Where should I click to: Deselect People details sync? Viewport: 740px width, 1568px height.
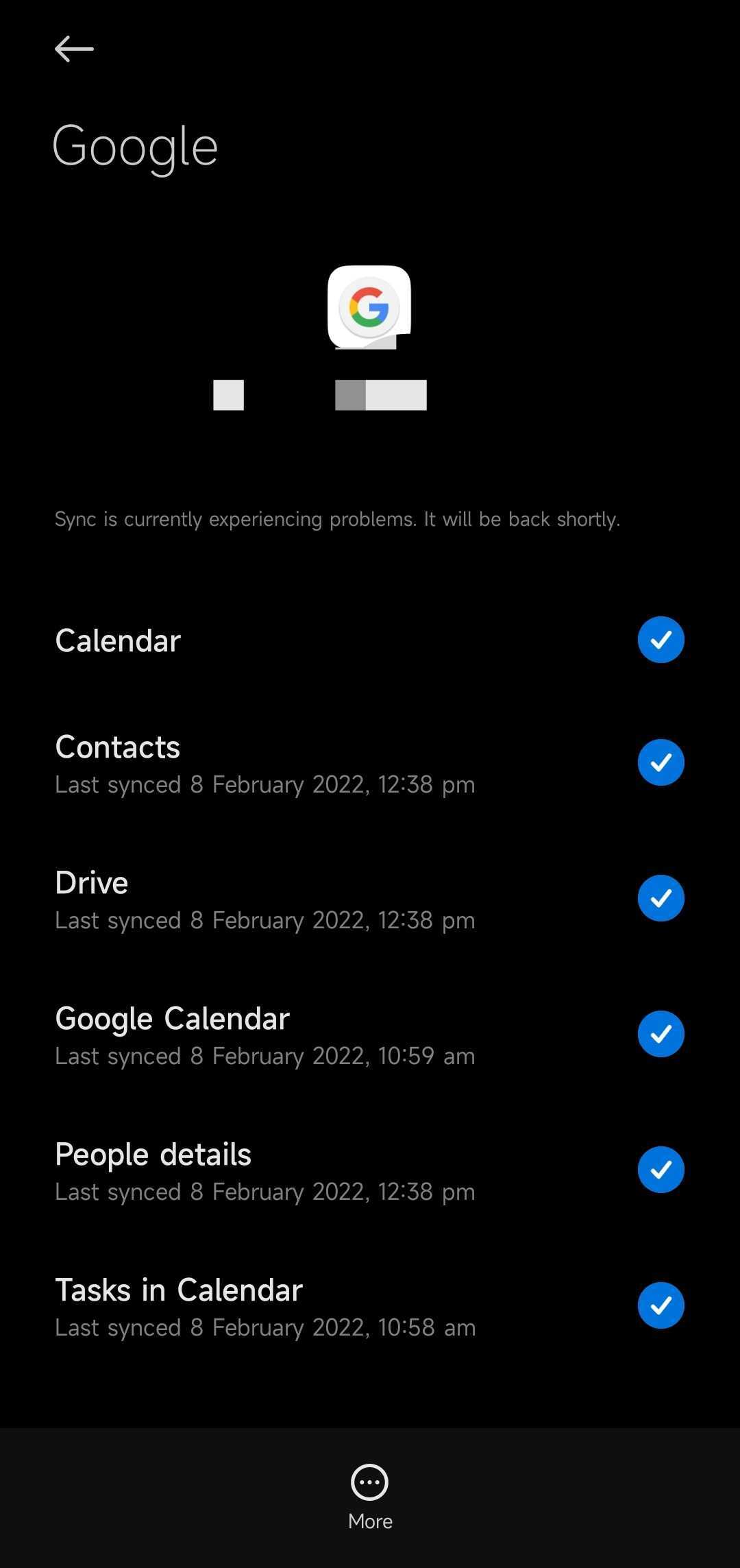pos(661,1170)
